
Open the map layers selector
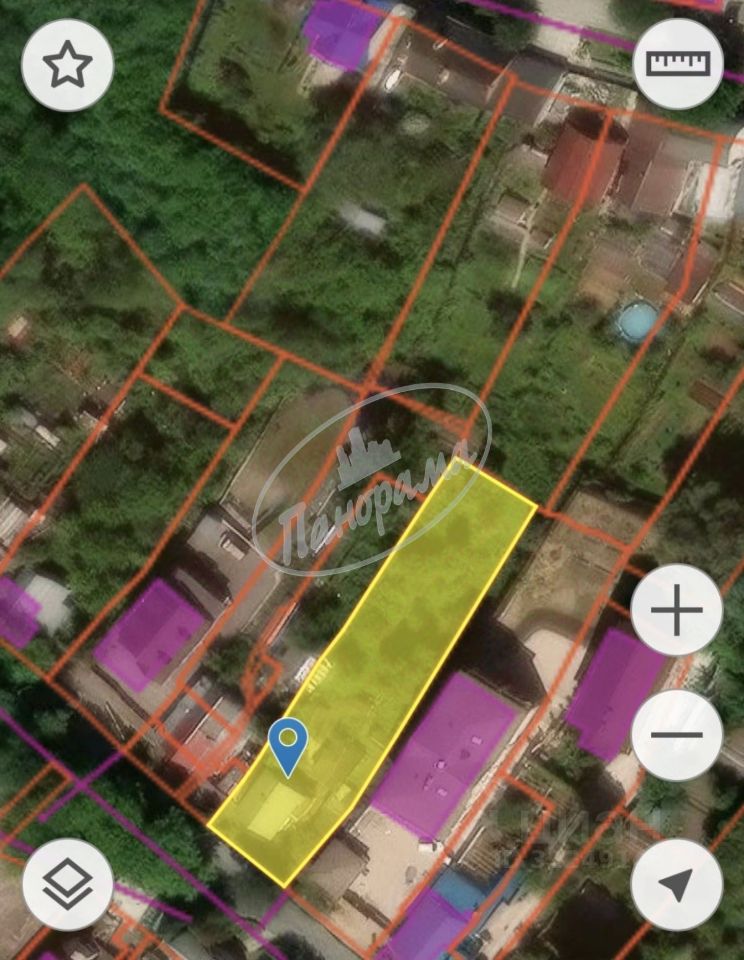pos(67,884)
